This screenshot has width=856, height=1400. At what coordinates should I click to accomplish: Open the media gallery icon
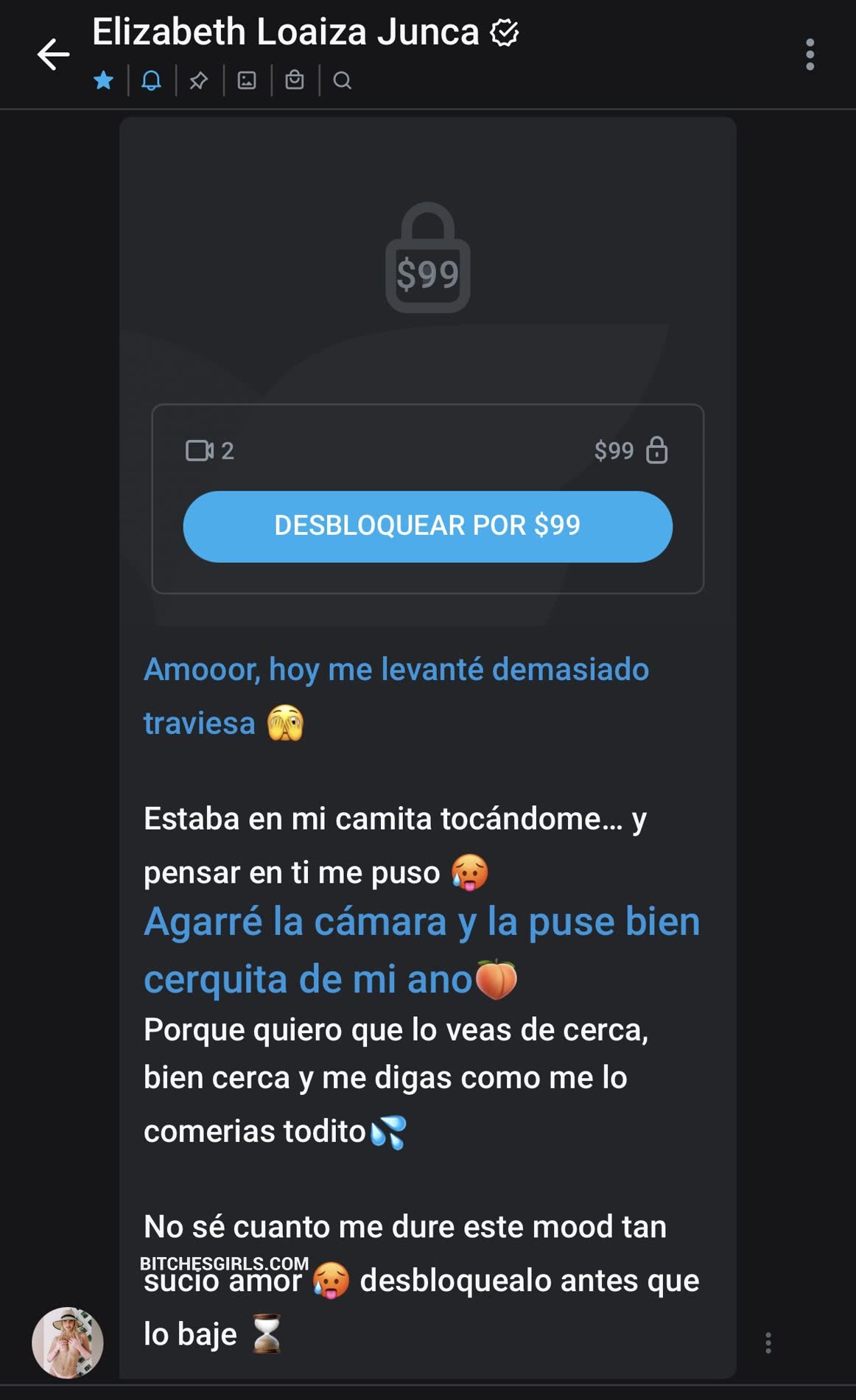pyautogui.click(x=247, y=80)
